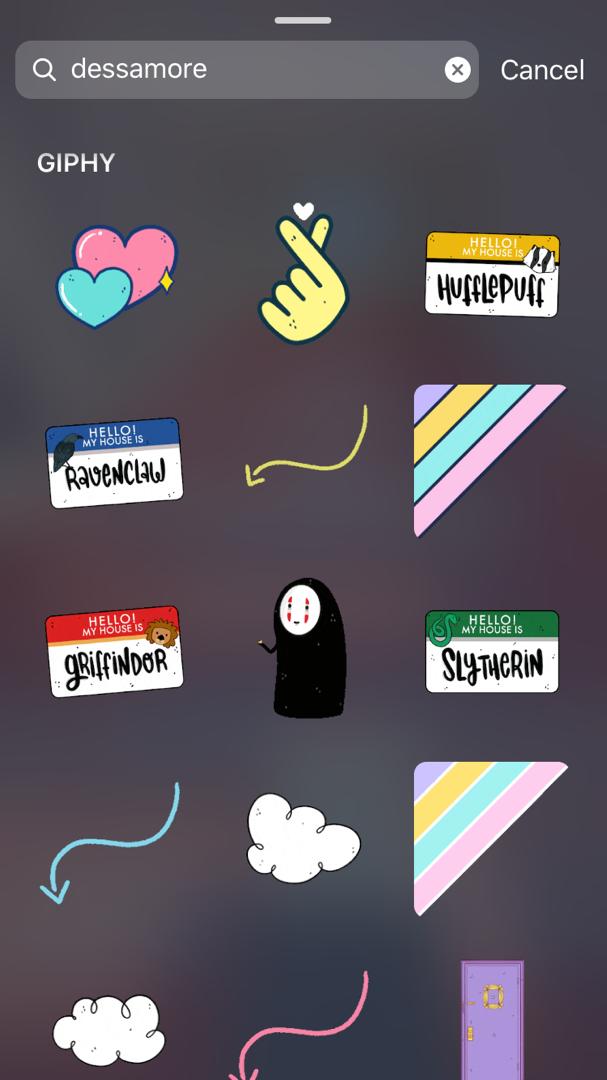The width and height of the screenshot is (607, 1080).
Task: Pick the Ravenclaw house name tag sticker
Action: 114,463
